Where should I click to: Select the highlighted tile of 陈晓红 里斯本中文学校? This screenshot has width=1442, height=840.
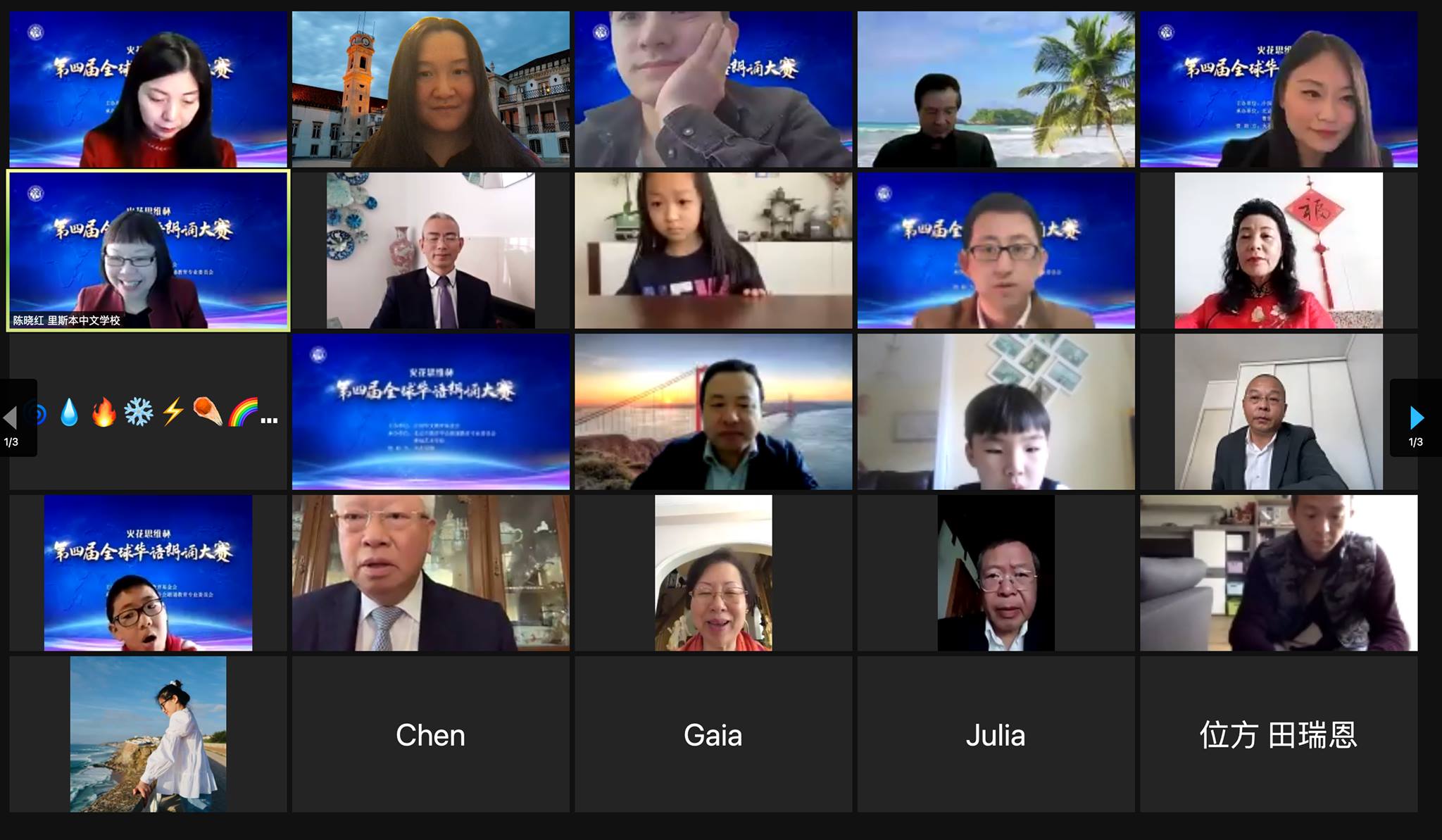(x=148, y=251)
